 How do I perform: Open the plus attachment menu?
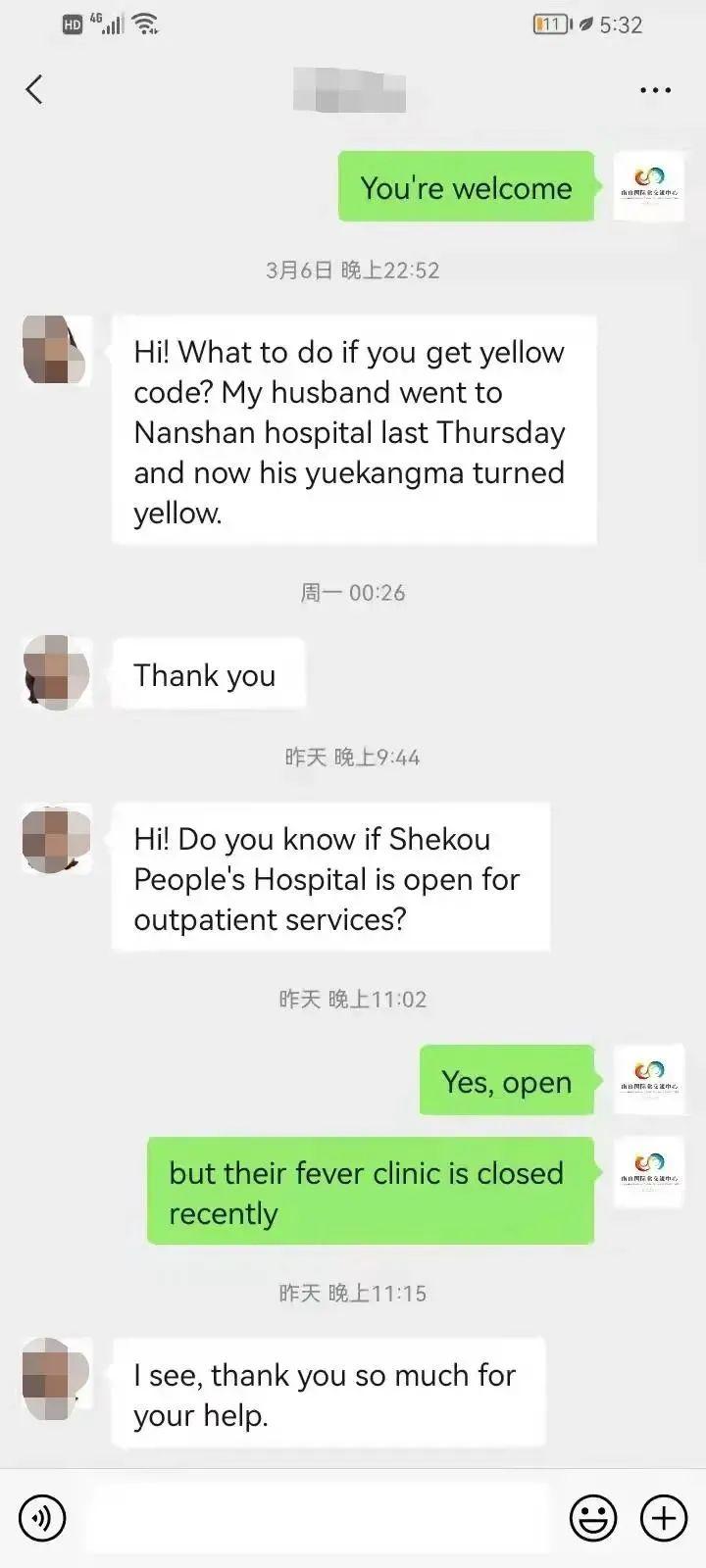pyautogui.click(x=664, y=1518)
